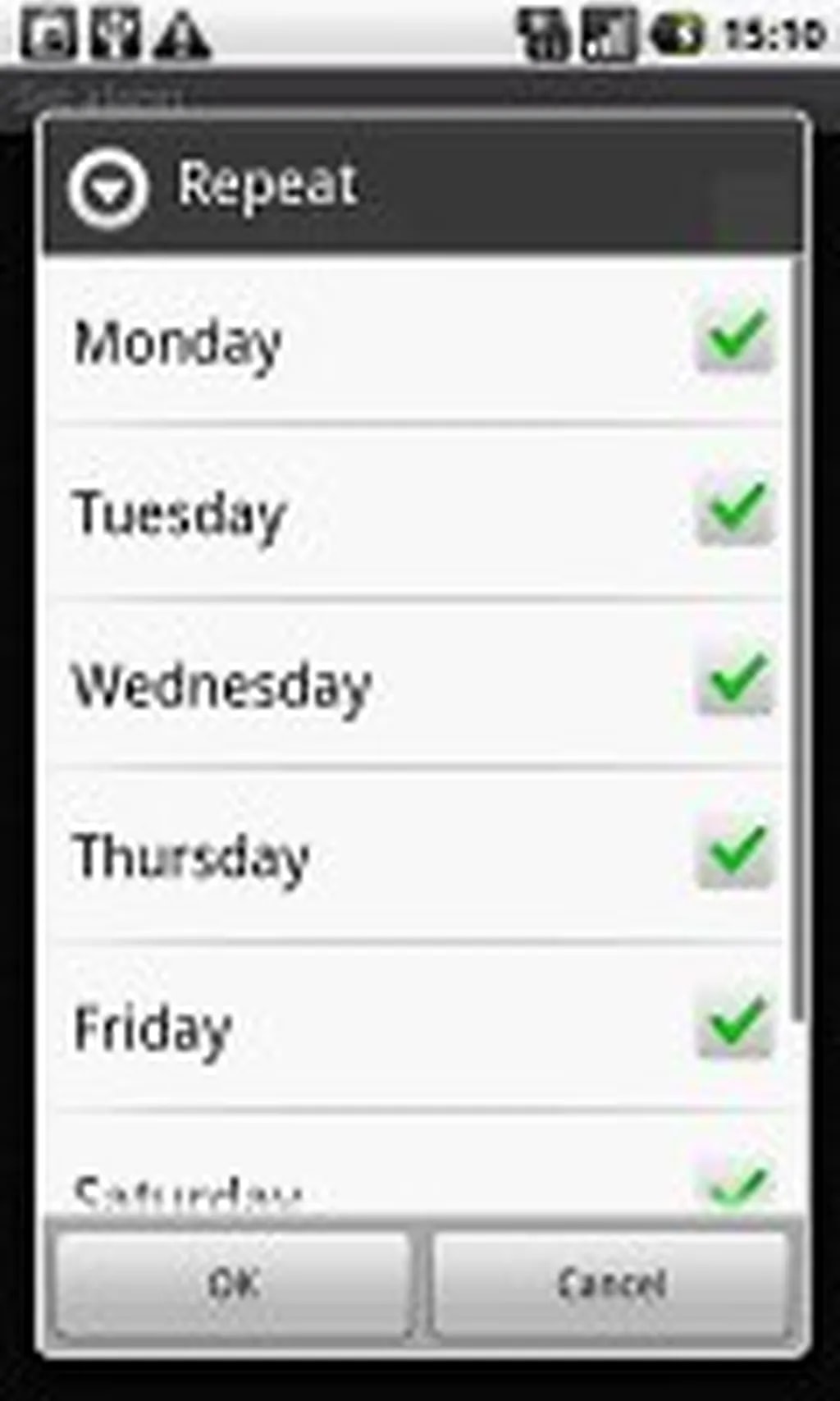
Task: Toggle Friday repeat option
Action: pyautogui.click(x=734, y=1026)
